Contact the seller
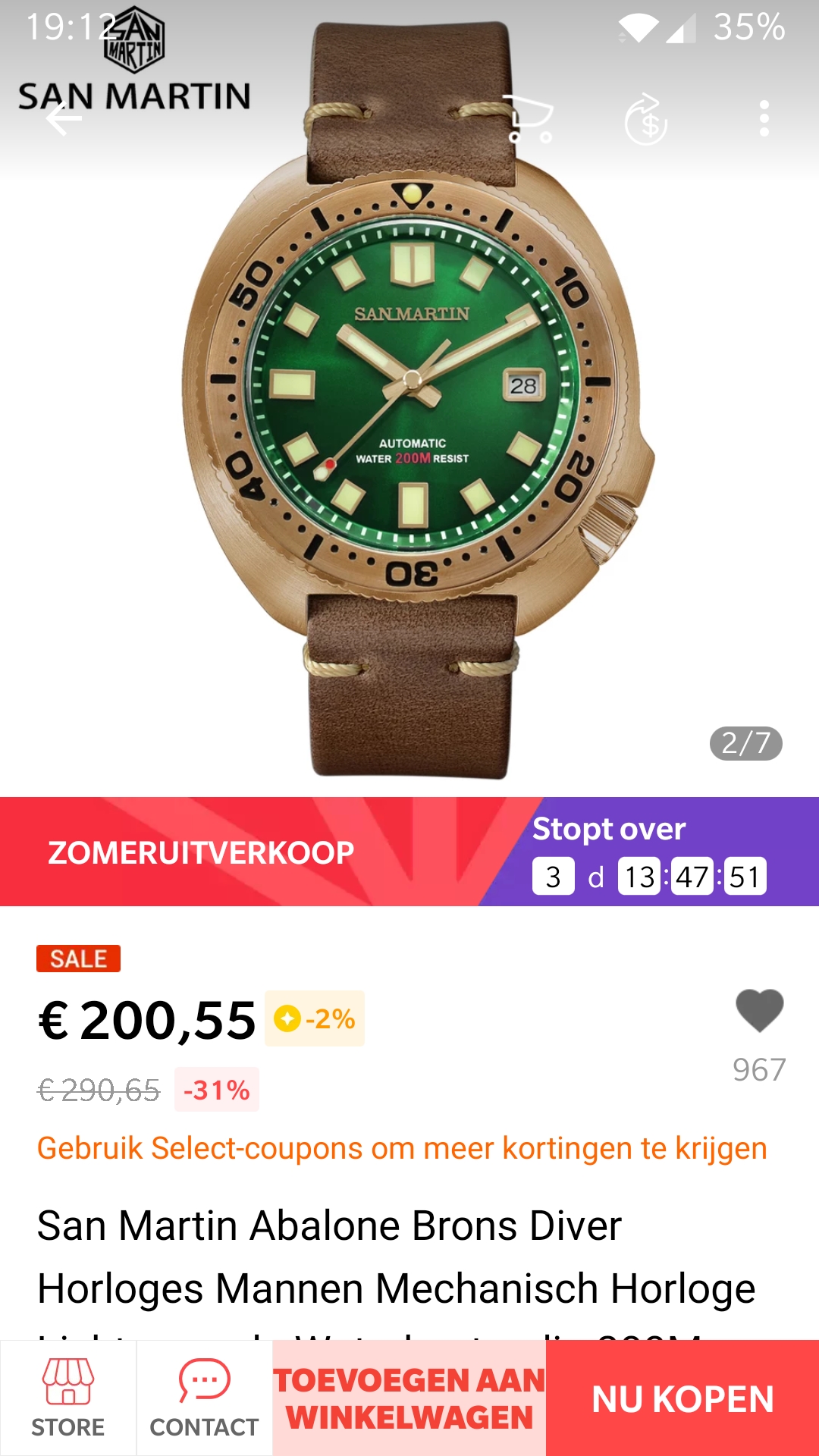Image resolution: width=819 pixels, height=1456 pixels. pyautogui.click(x=205, y=1398)
